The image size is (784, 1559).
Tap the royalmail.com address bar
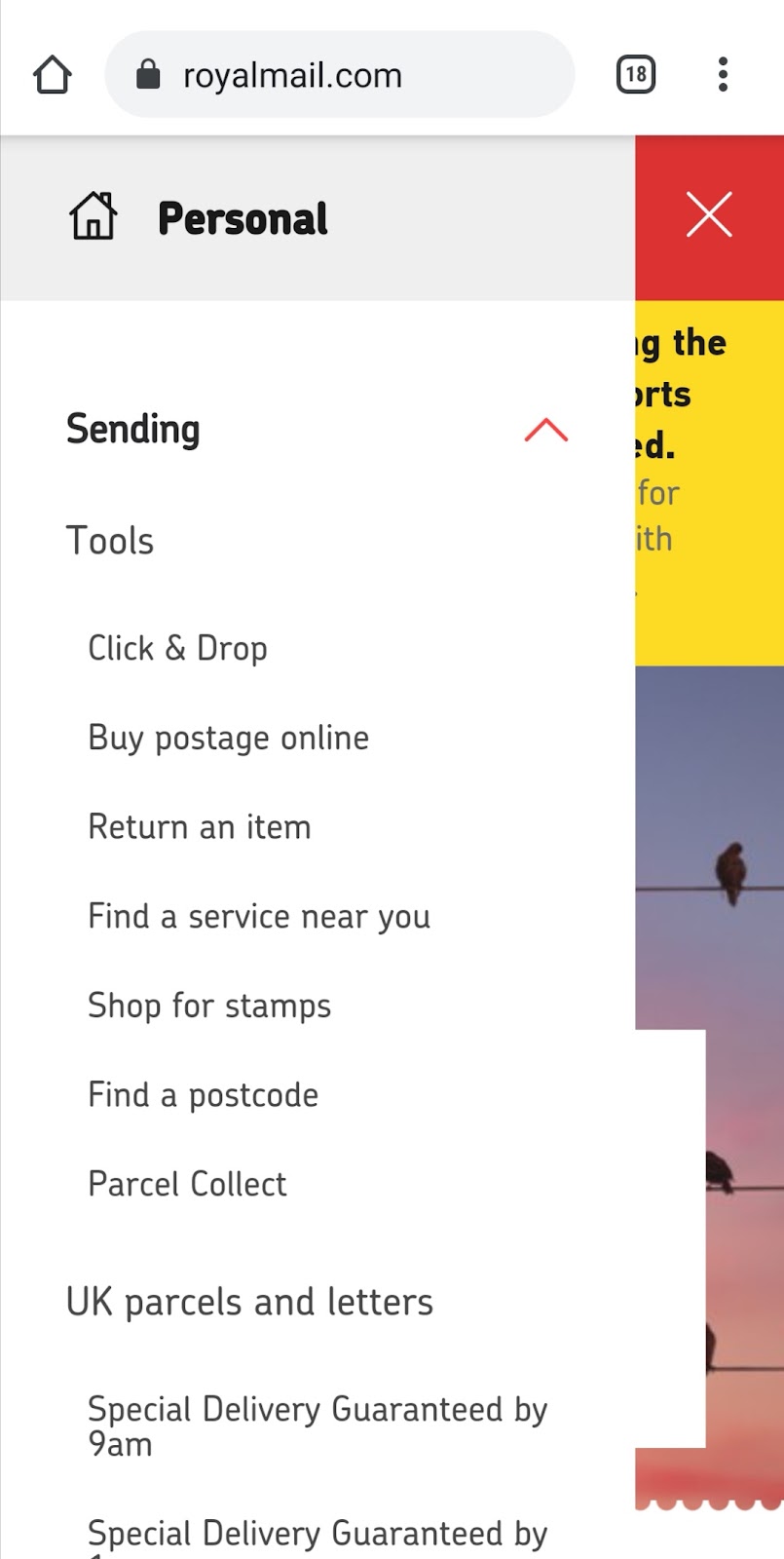339,75
